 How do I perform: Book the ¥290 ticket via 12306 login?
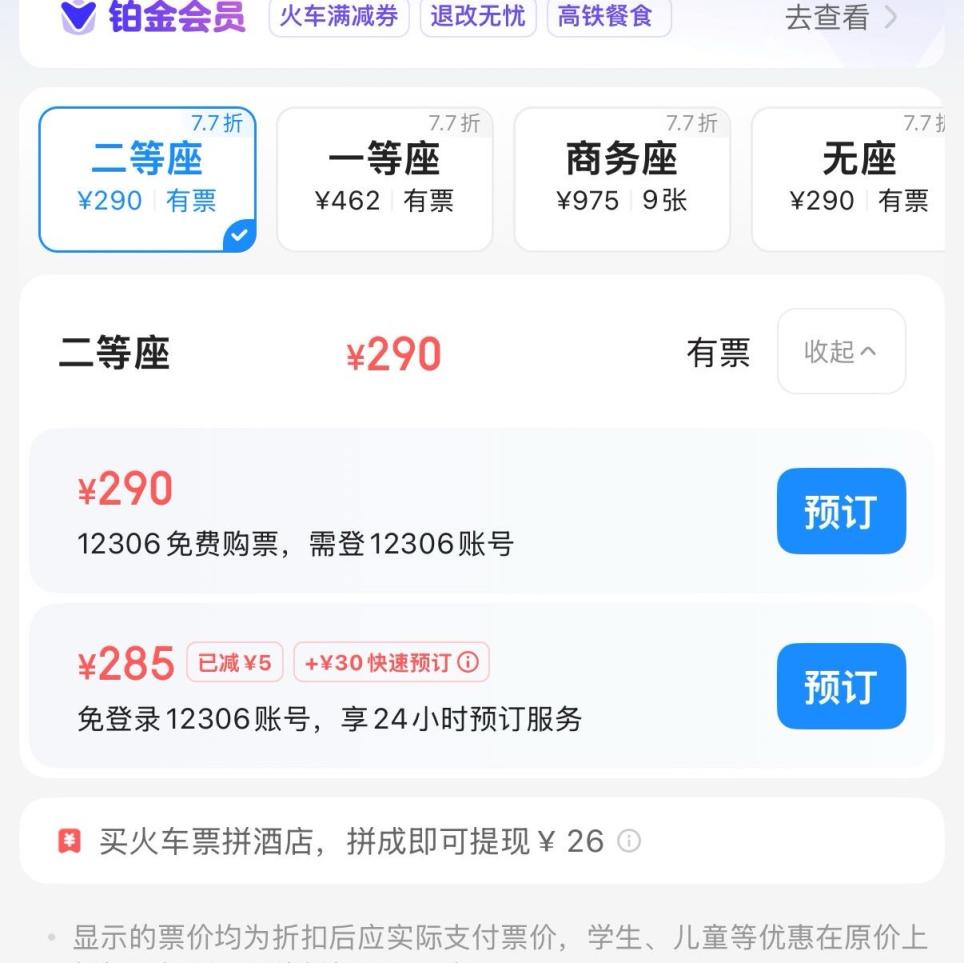tap(840, 511)
